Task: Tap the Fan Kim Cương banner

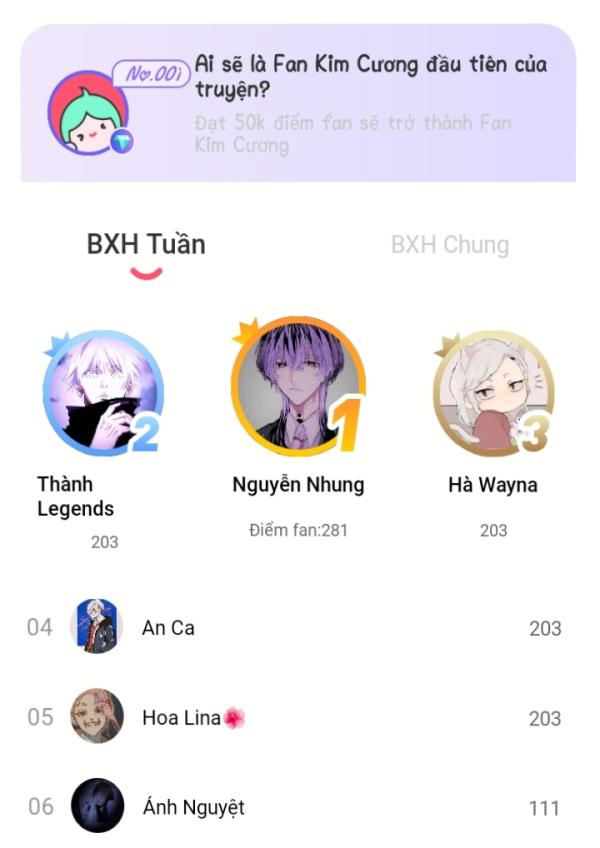Action: coord(298,104)
